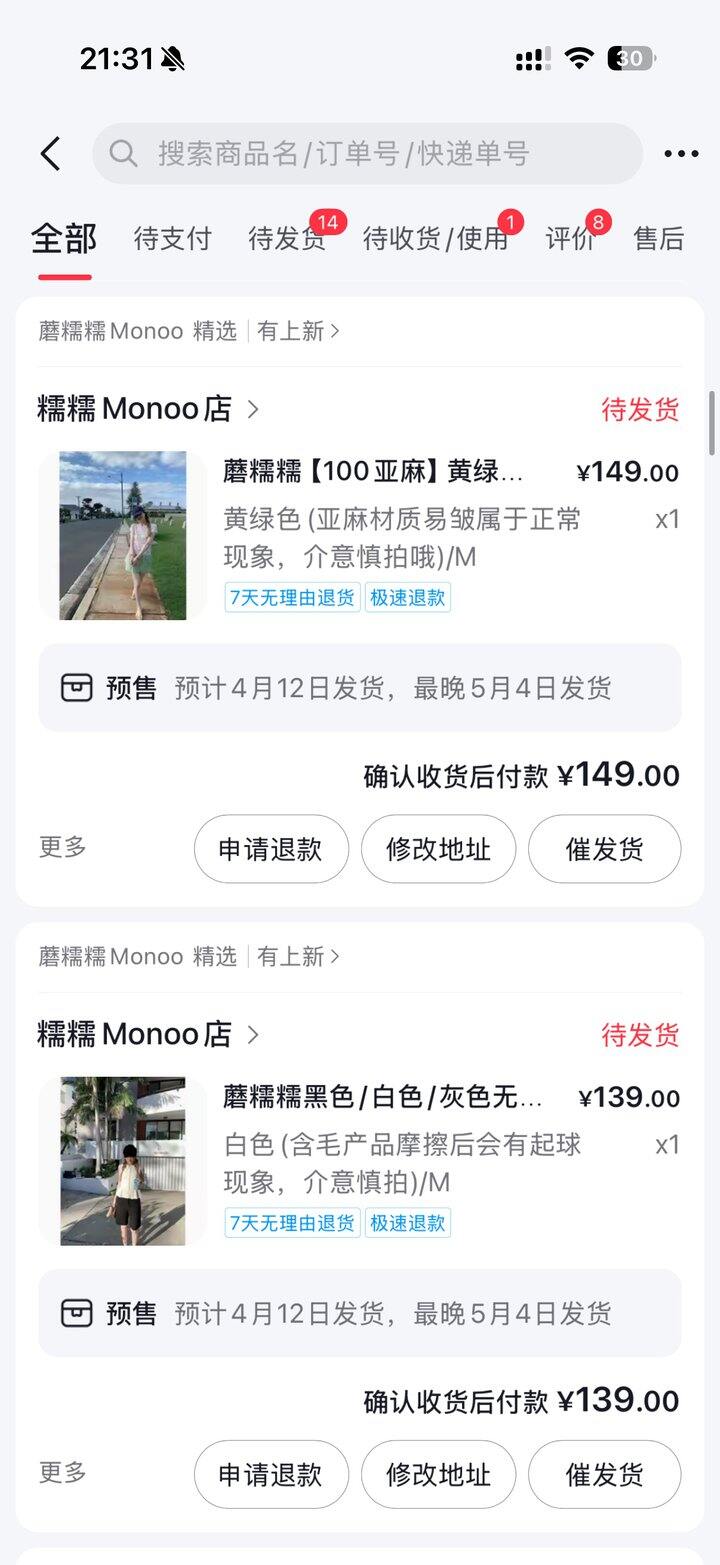Open the 待收货/使用 tab
Screen dimensions: 720x1565
click(435, 239)
